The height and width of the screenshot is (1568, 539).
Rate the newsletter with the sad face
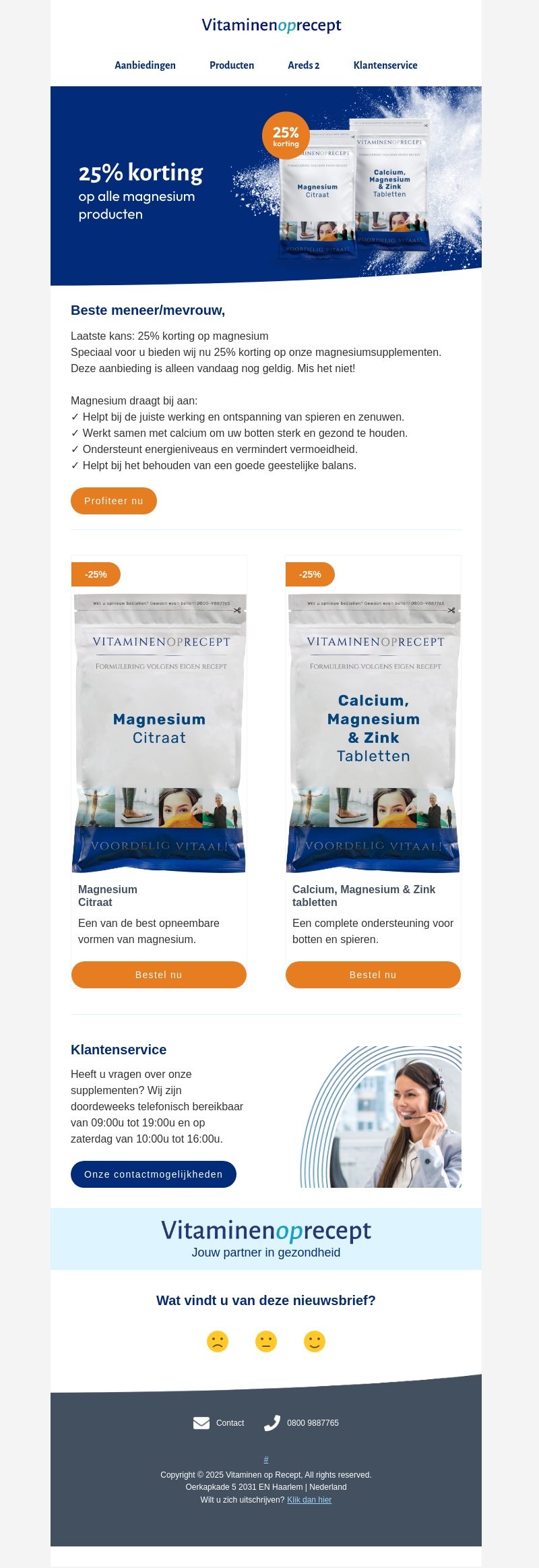(218, 1341)
